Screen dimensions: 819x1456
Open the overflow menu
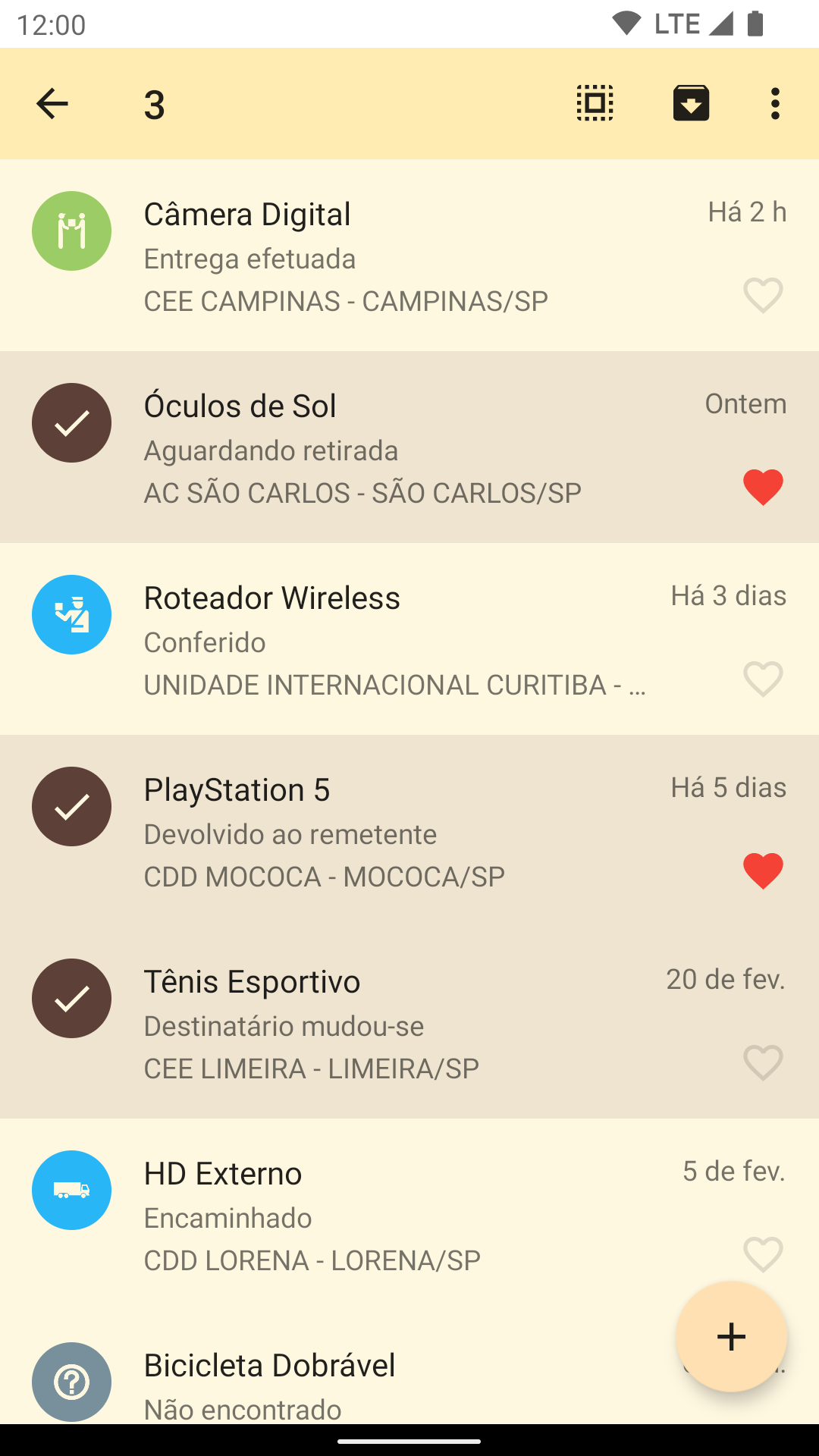(774, 104)
